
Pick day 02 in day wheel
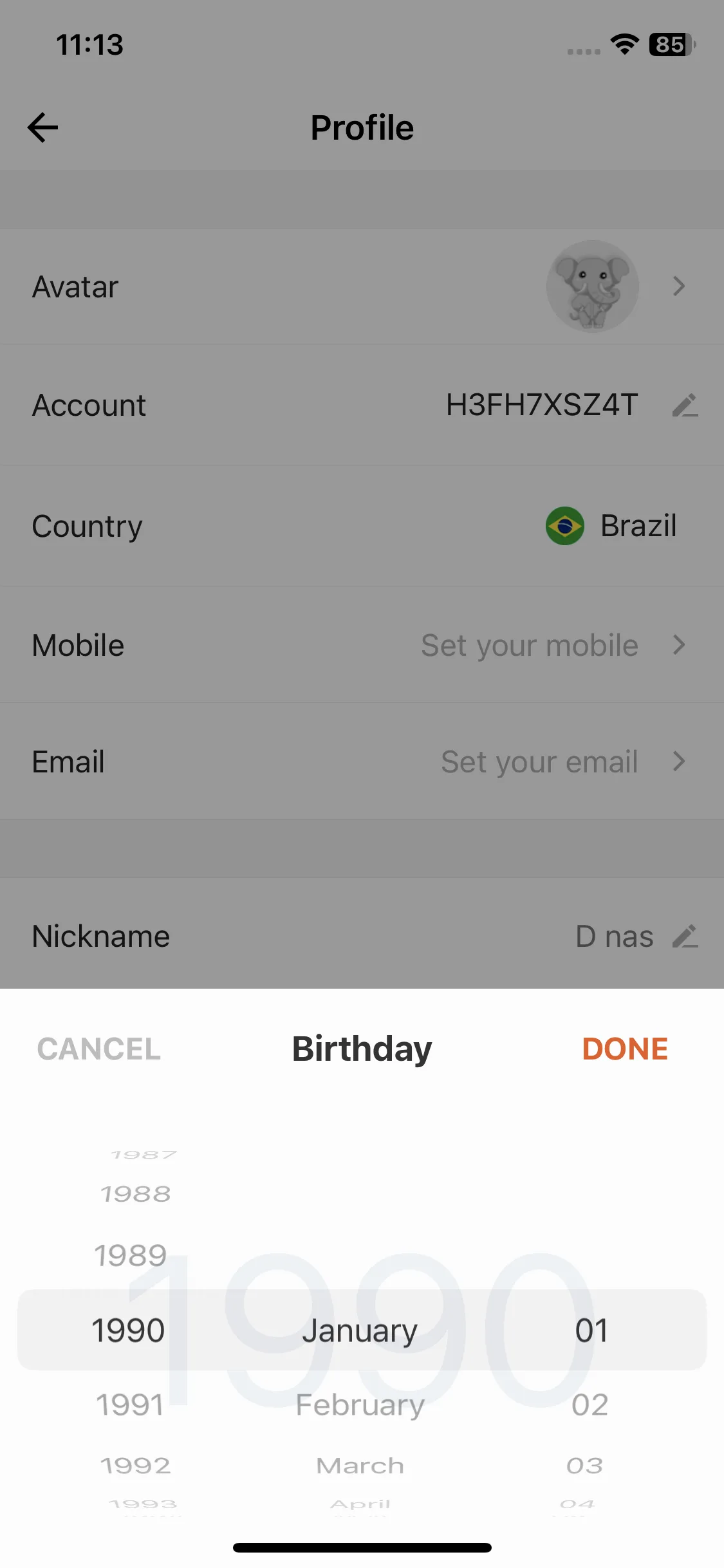(589, 1405)
